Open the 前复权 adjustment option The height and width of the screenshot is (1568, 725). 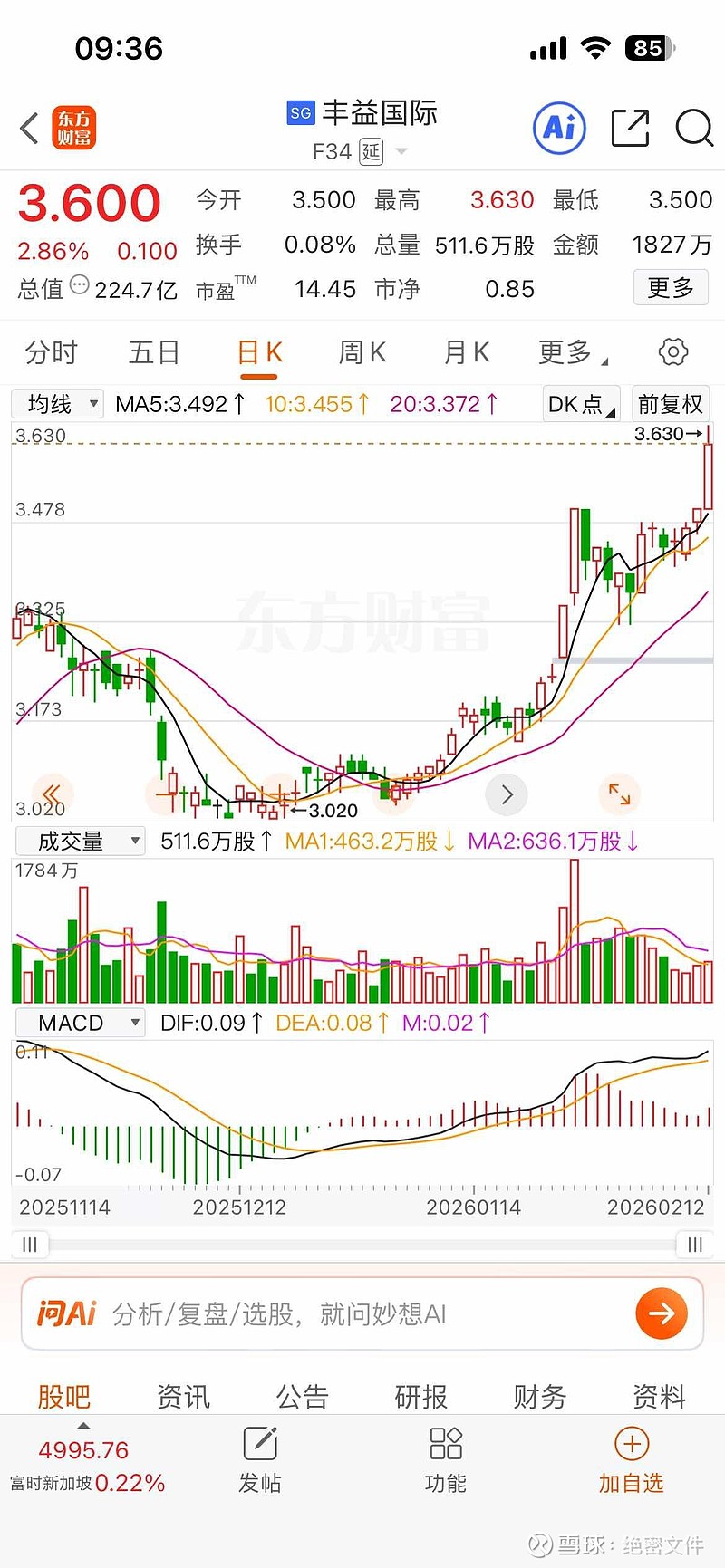pos(670,404)
